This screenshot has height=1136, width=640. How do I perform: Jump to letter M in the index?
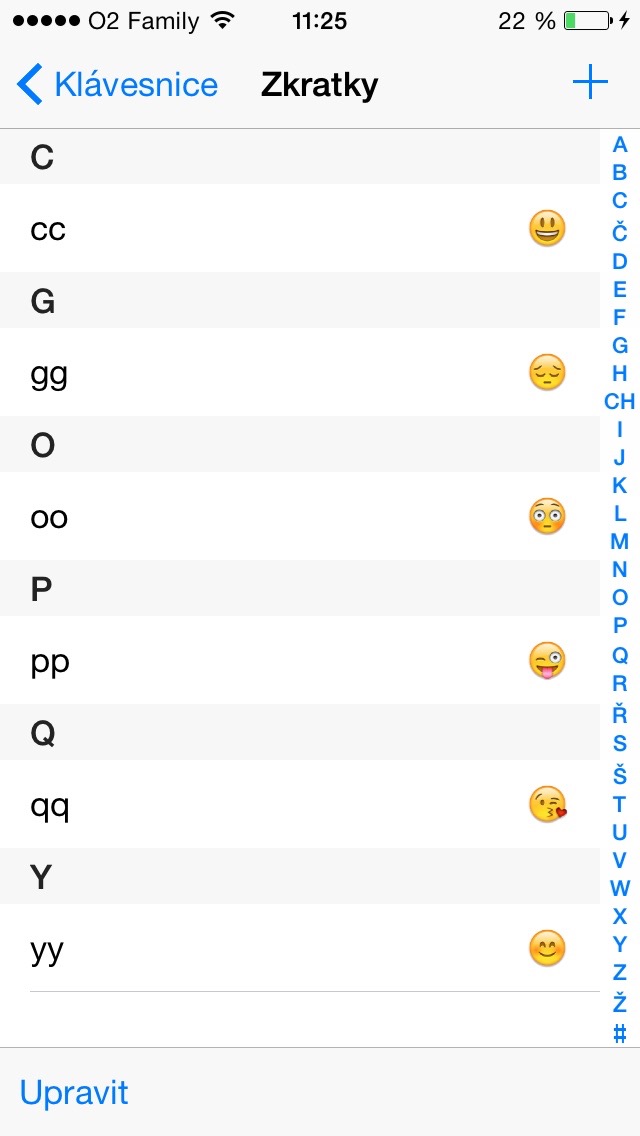coord(620,542)
